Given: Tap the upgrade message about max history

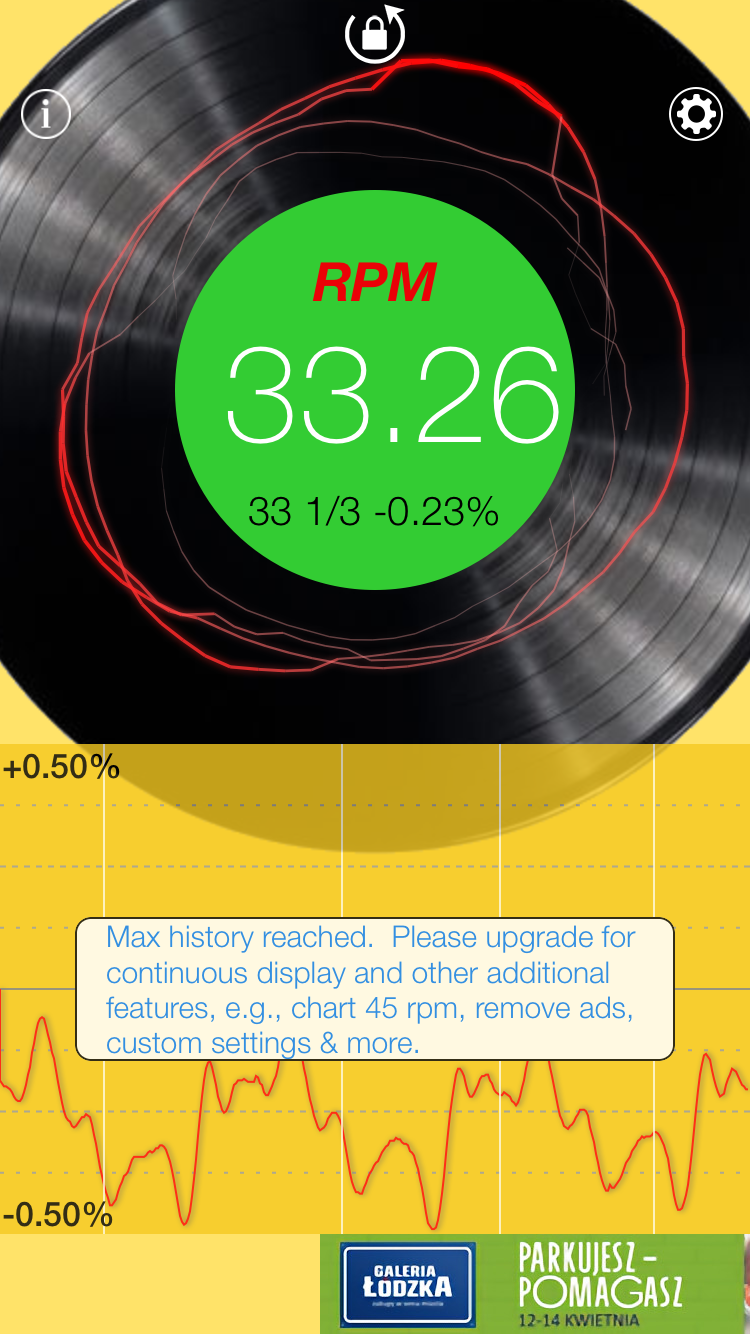Looking at the screenshot, I should tap(375, 989).
